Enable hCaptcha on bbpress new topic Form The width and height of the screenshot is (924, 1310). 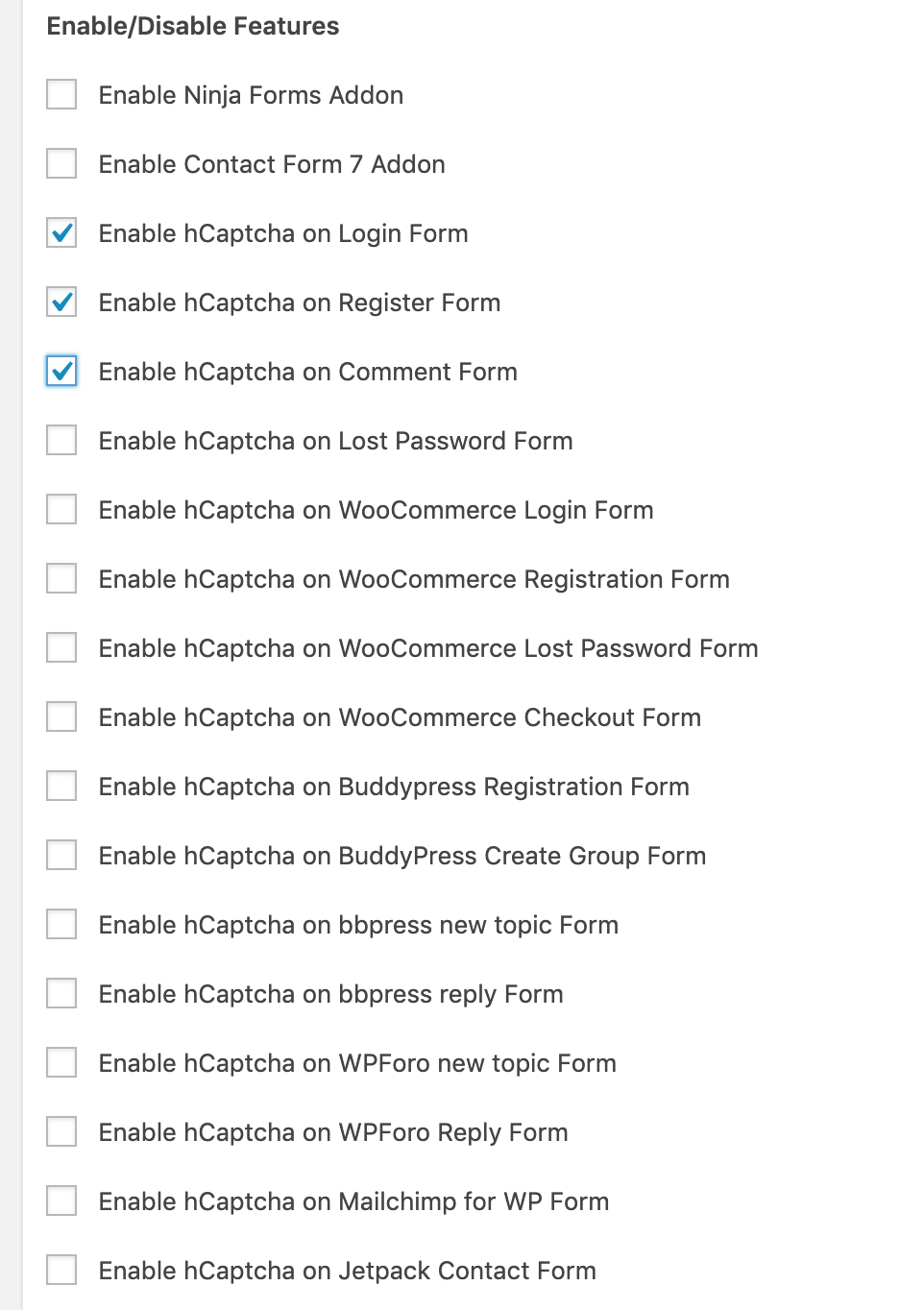[x=61, y=924]
